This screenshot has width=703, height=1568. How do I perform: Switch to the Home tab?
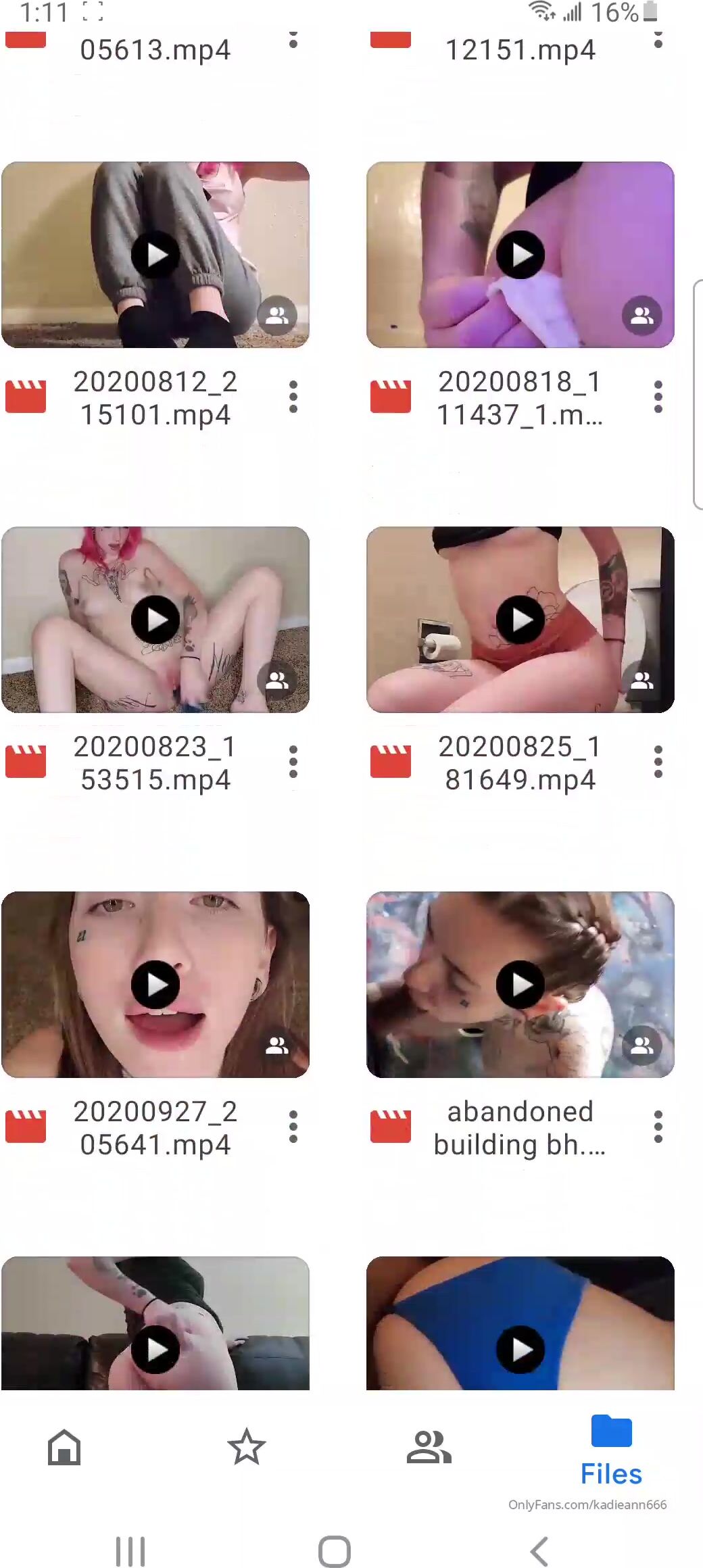[x=64, y=1447]
